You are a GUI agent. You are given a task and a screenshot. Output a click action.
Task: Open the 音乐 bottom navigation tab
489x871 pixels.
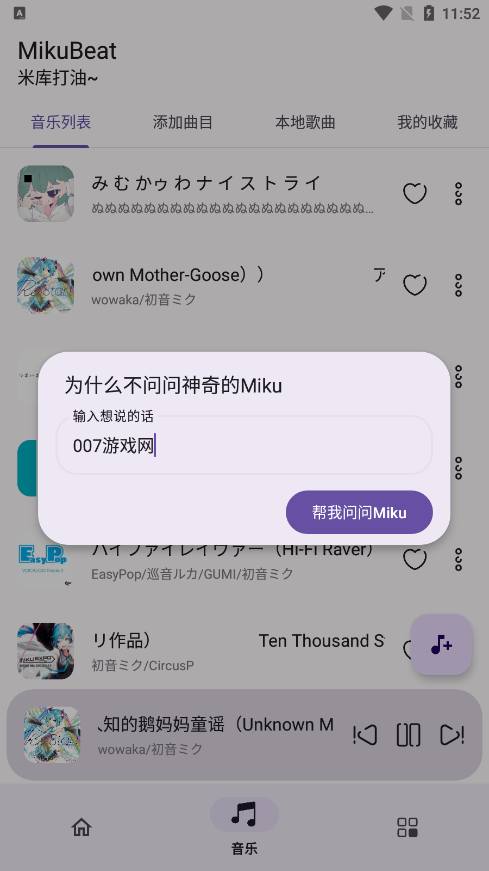click(x=244, y=827)
